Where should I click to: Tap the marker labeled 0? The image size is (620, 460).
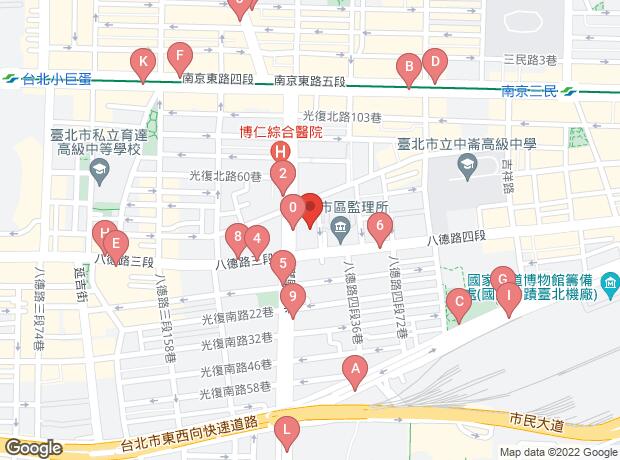point(292,209)
